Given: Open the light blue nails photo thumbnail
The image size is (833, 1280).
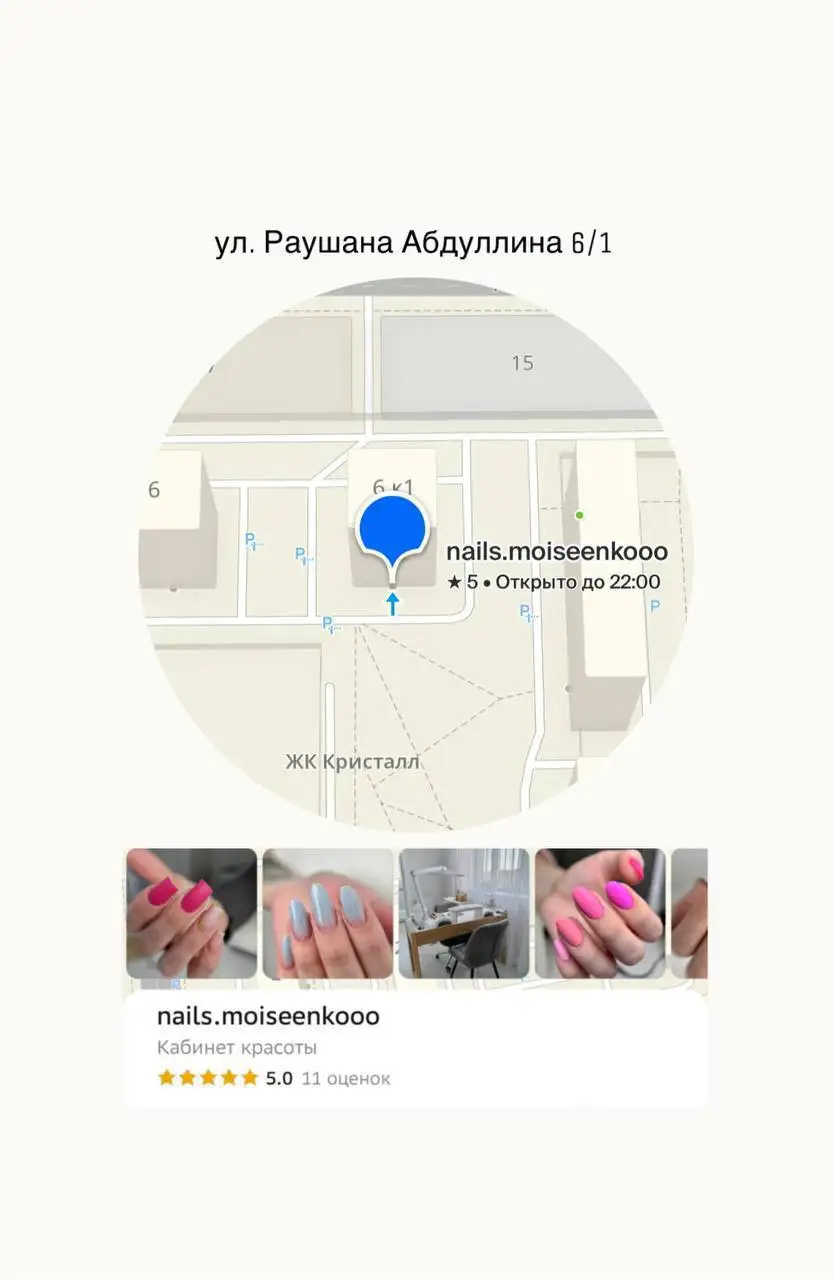Looking at the screenshot, I should tap(327, 915).
